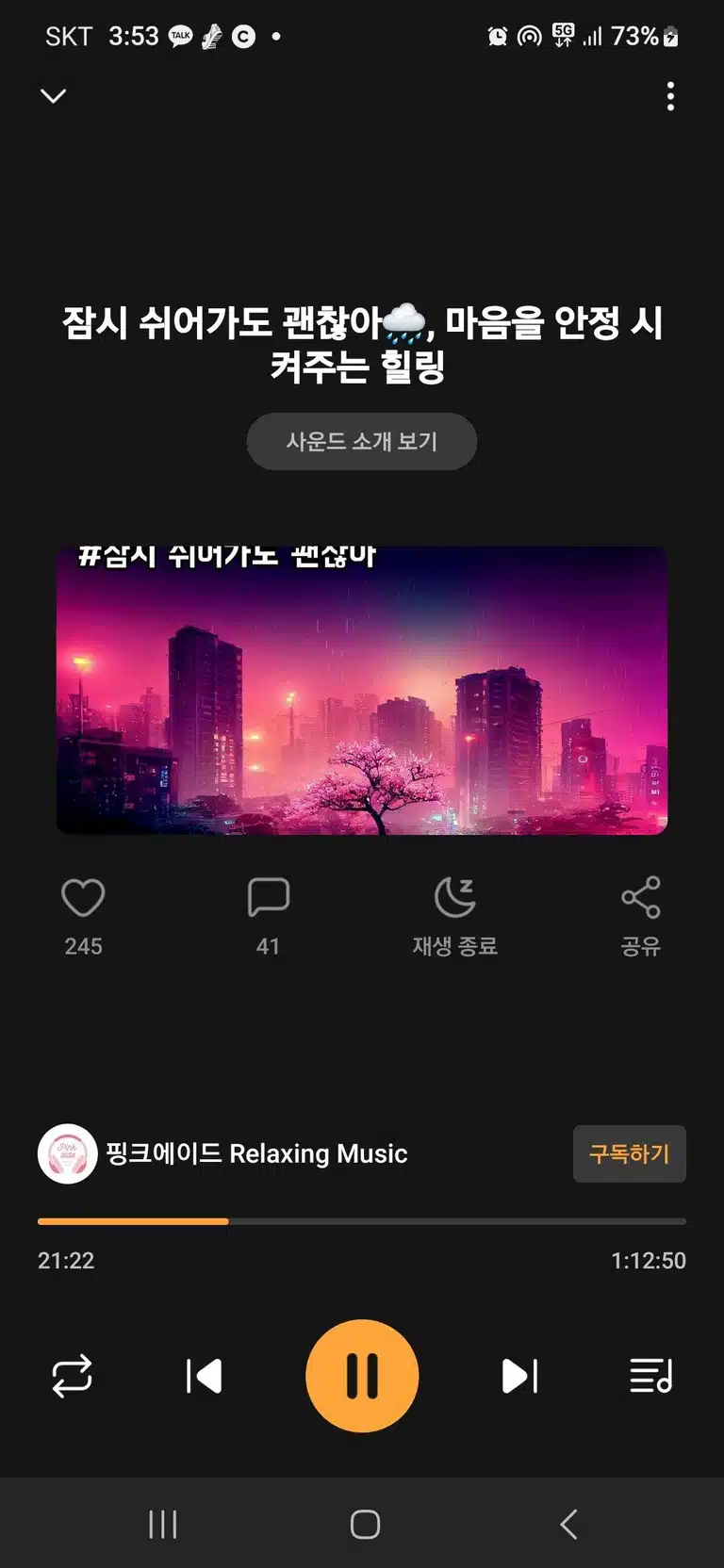Go back using the system back button

pos(568,1524)
